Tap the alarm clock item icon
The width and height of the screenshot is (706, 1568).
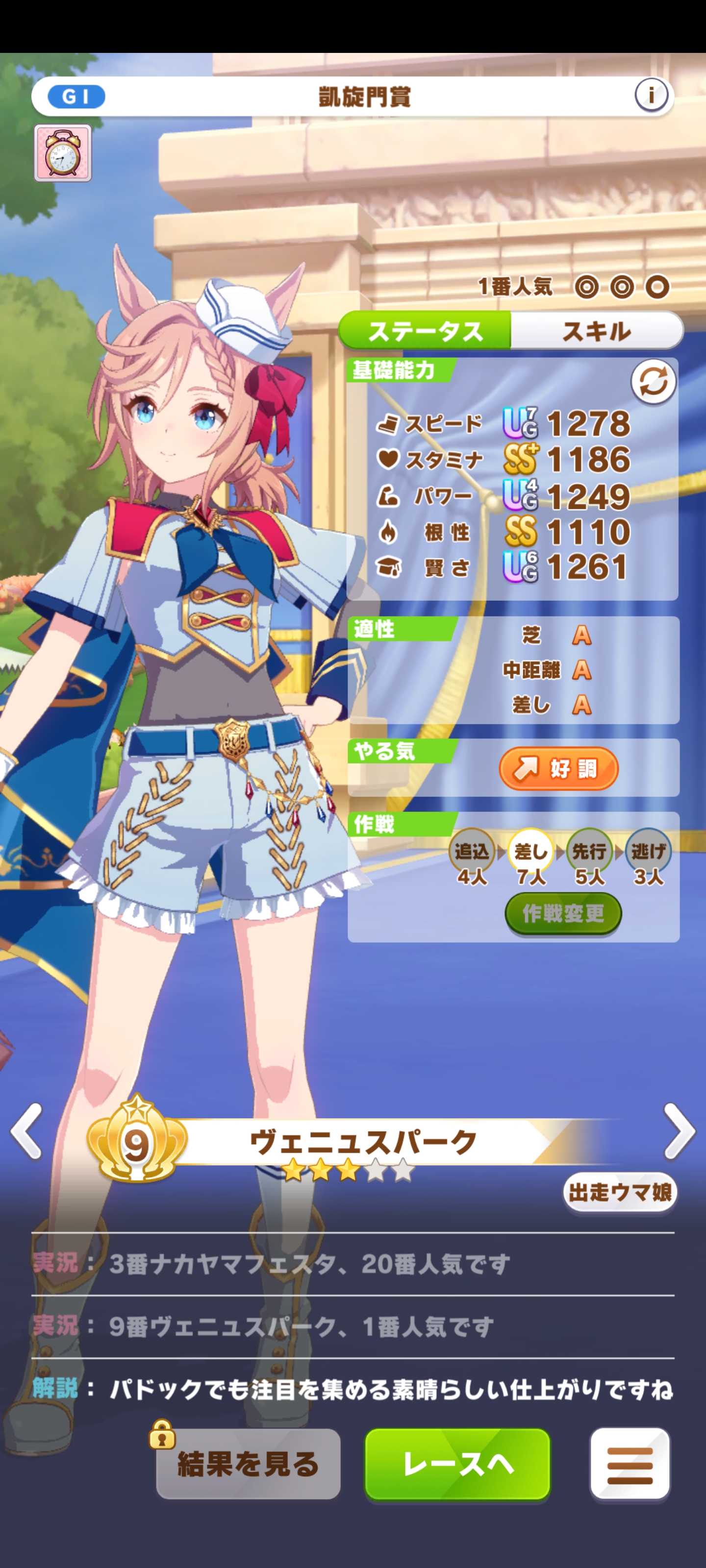(63, 153)
